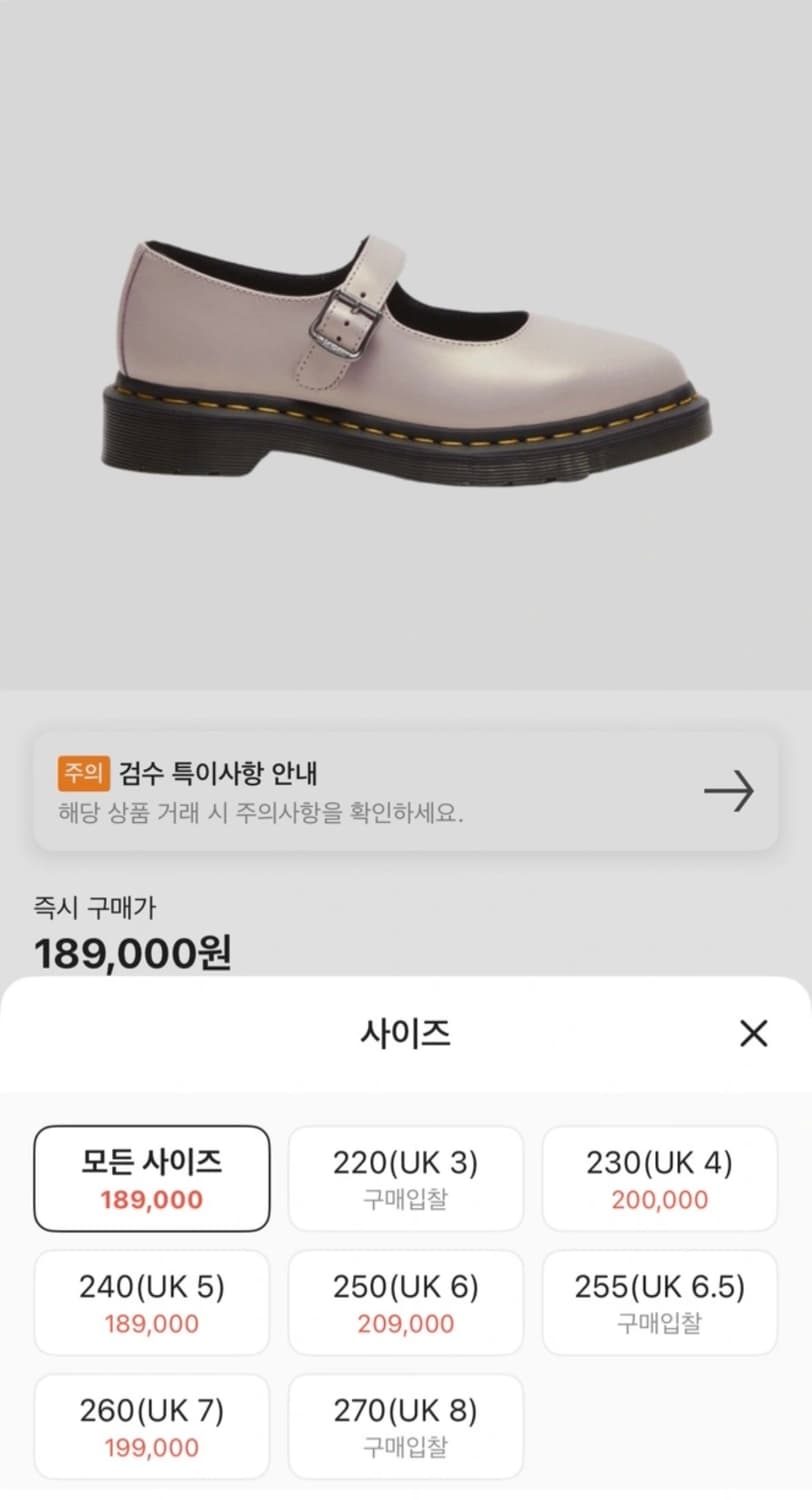Close the 사이즈 selection sheet

pyautogui.click(x=754, y=1034)
